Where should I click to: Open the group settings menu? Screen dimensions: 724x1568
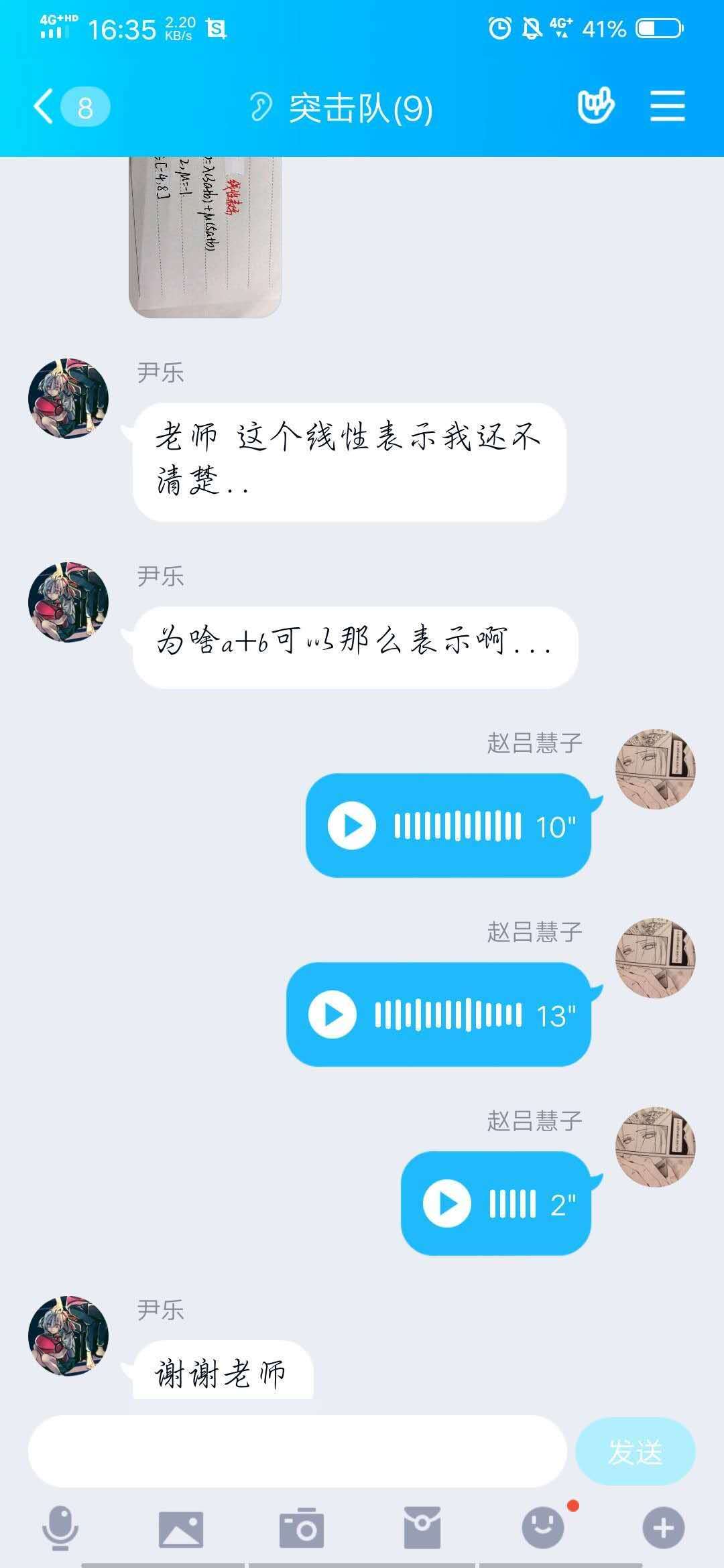pyautogui.click(x=667, y=107)
